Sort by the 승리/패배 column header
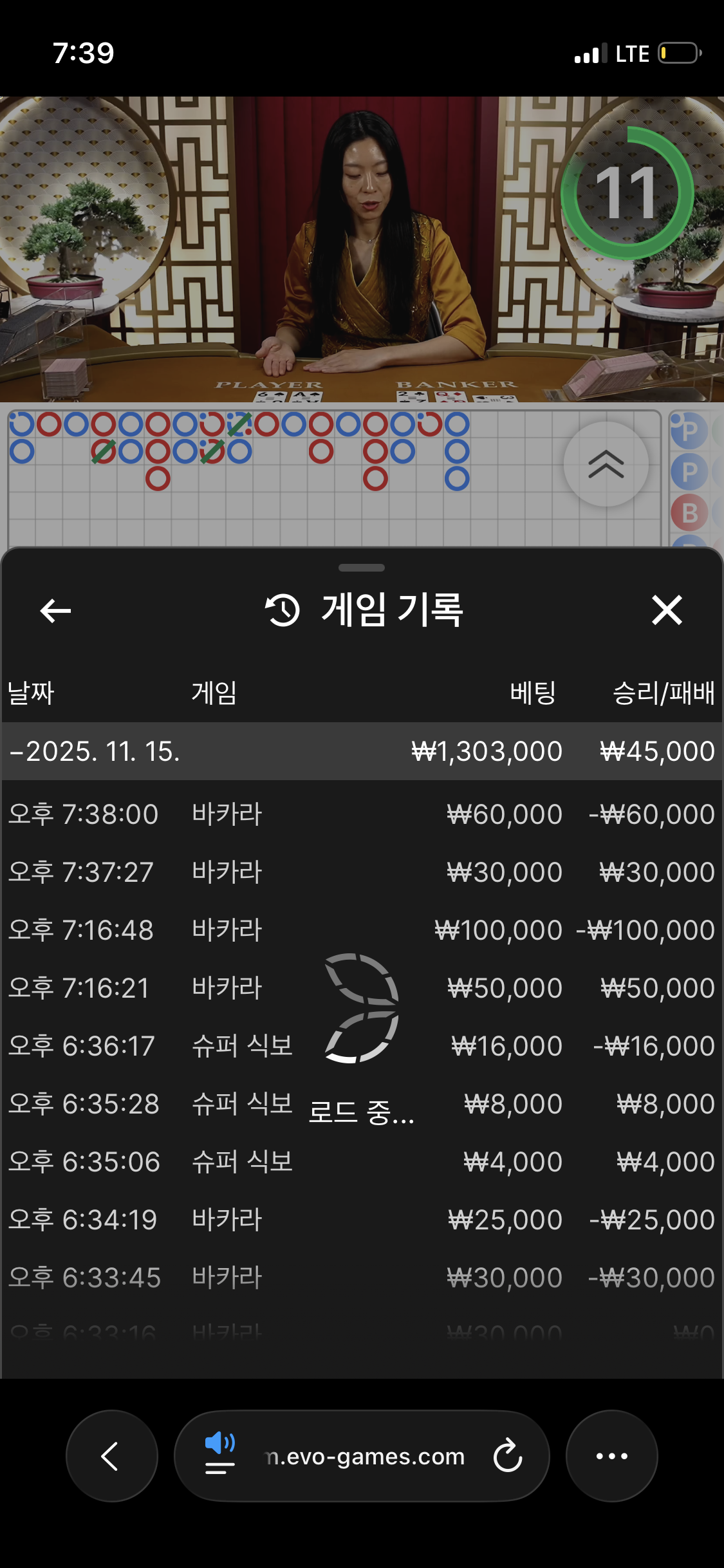The height and width of the screenshot is (1568, 724). pos(663,693)
